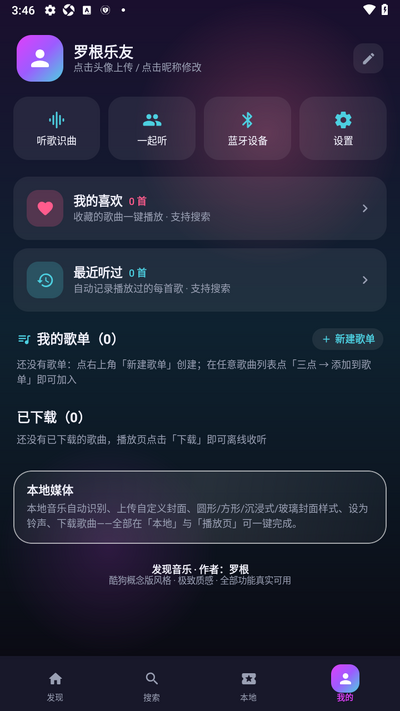Switch to the 发现 tab
The image size is (400, 711).
[55, 687]
